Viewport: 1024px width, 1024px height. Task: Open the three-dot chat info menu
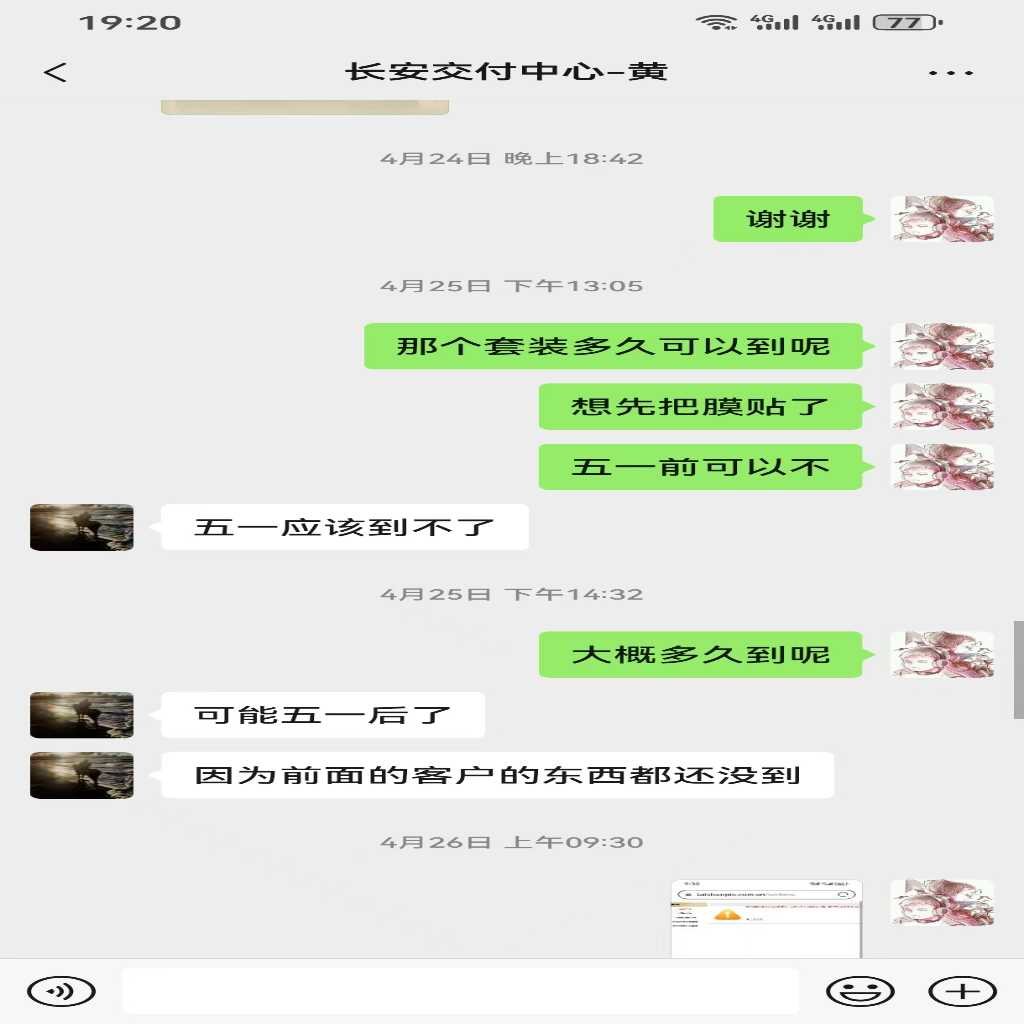[950, 73]
